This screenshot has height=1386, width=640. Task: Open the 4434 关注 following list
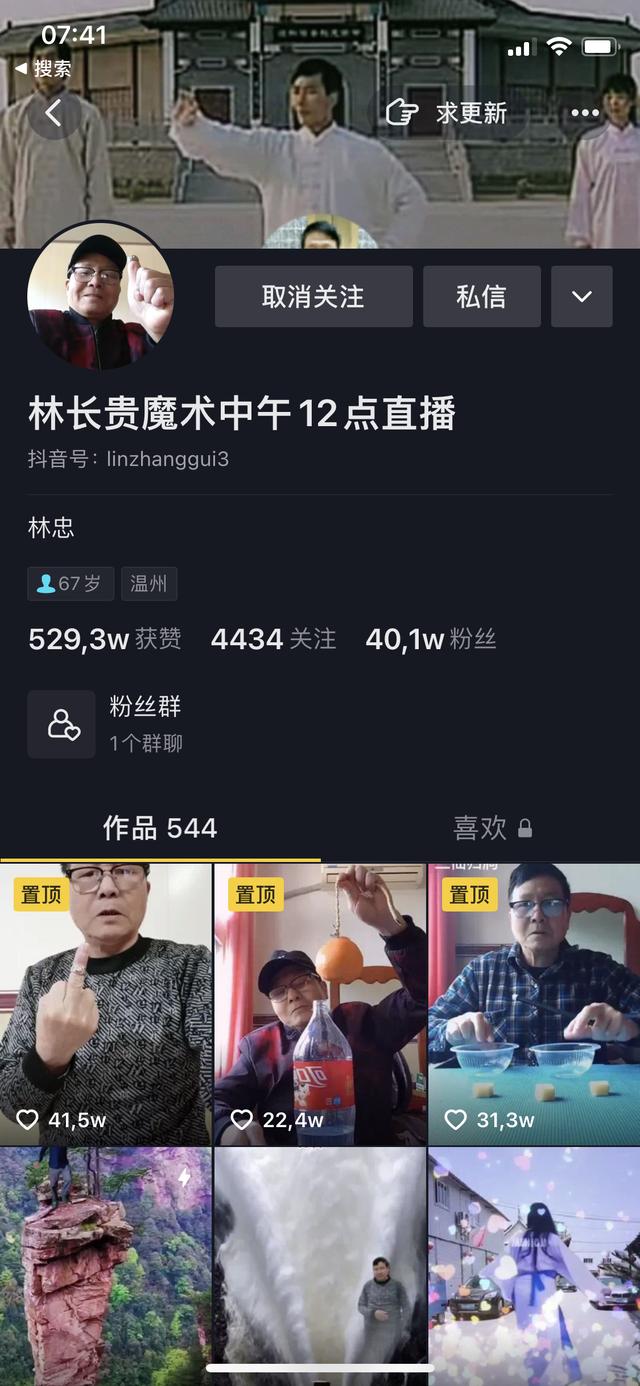point(273,639)
